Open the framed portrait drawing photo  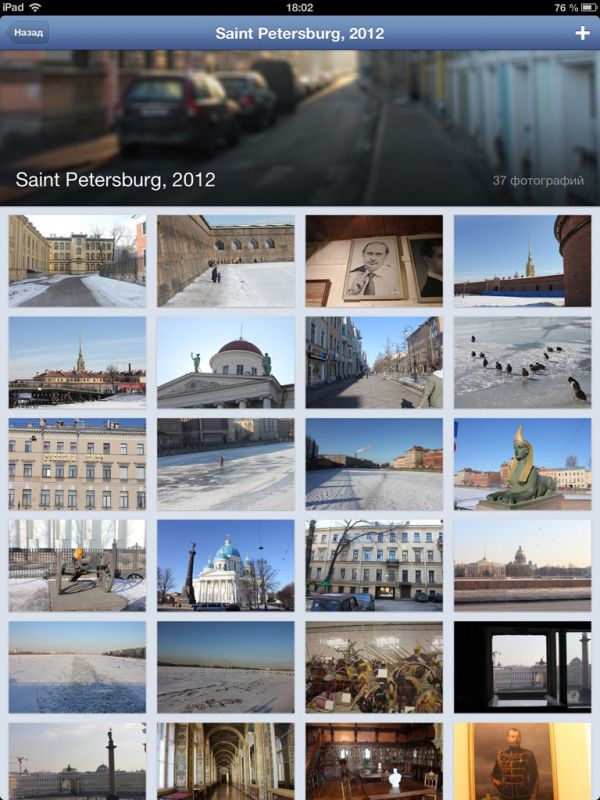[374, 261]
